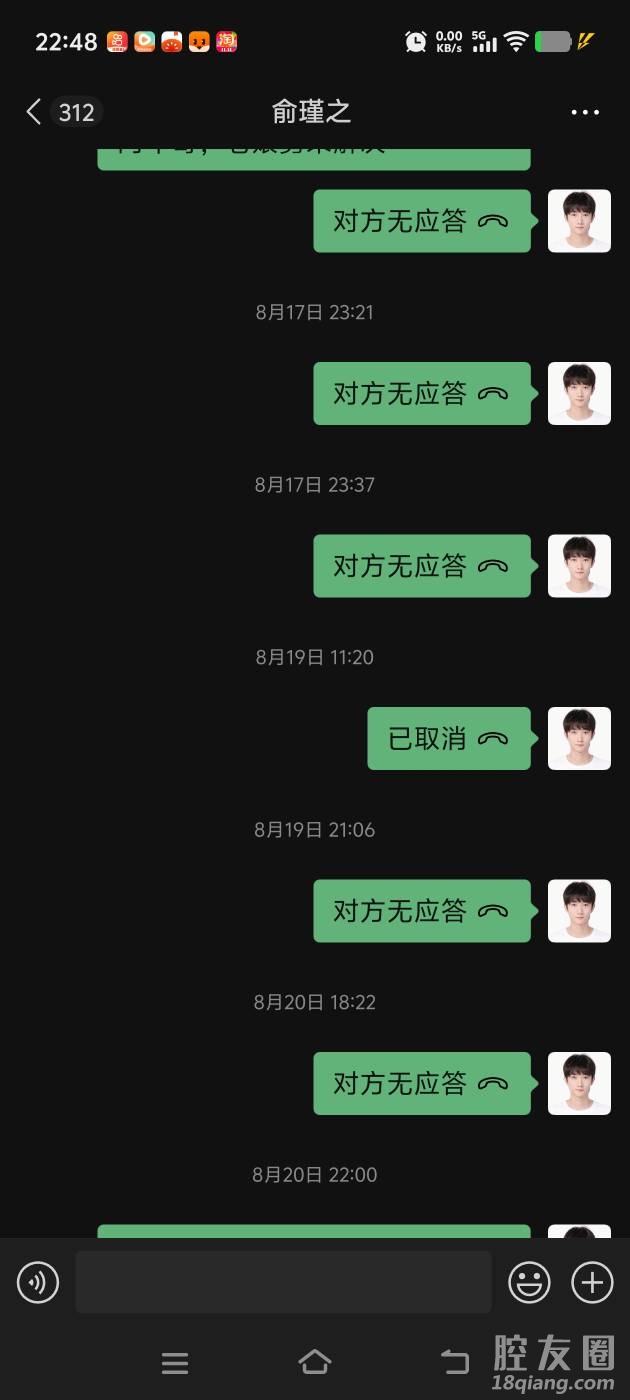Screen dimensions: 630x1400
Task: Redial the call from 8月17日 23:37
Action: click(421, 566)
